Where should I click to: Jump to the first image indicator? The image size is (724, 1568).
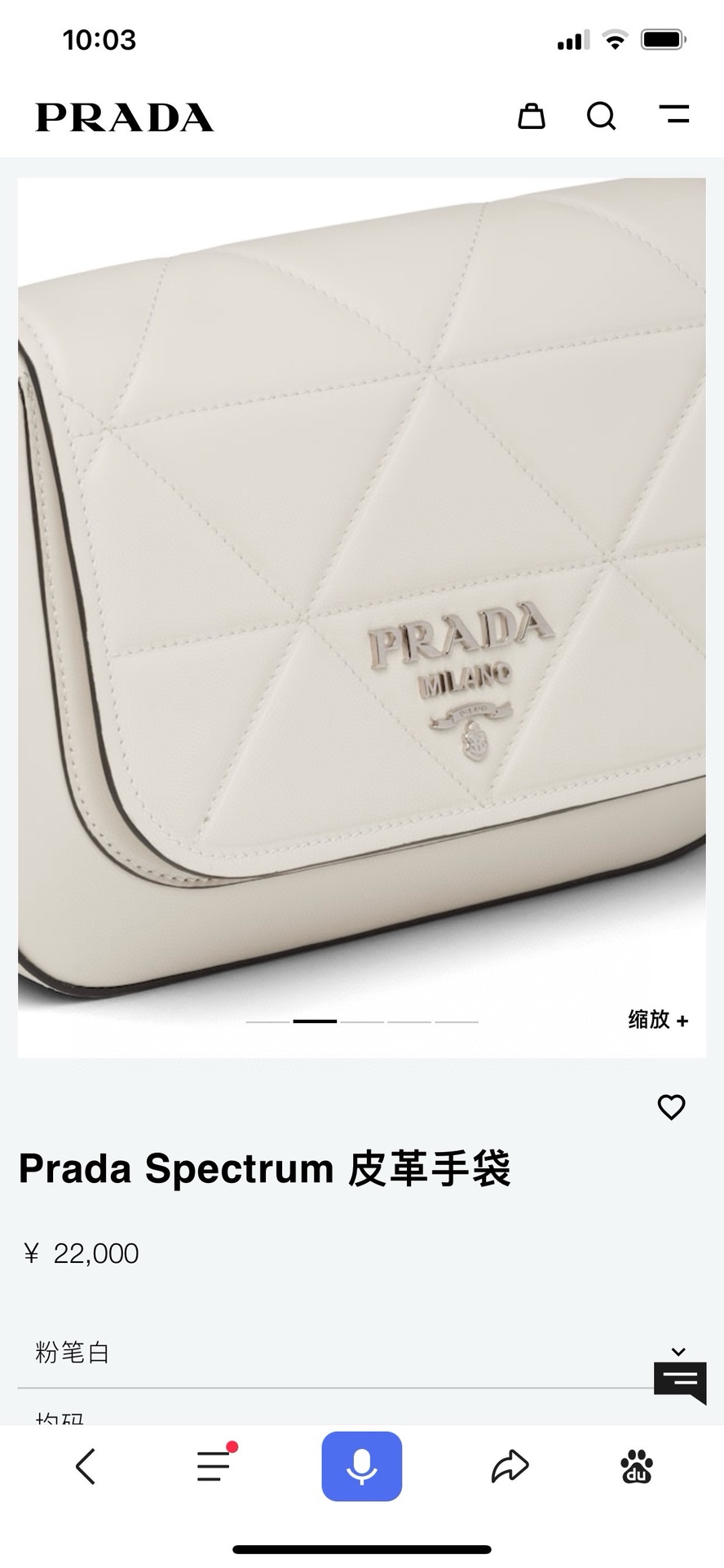click(268, 1021)
